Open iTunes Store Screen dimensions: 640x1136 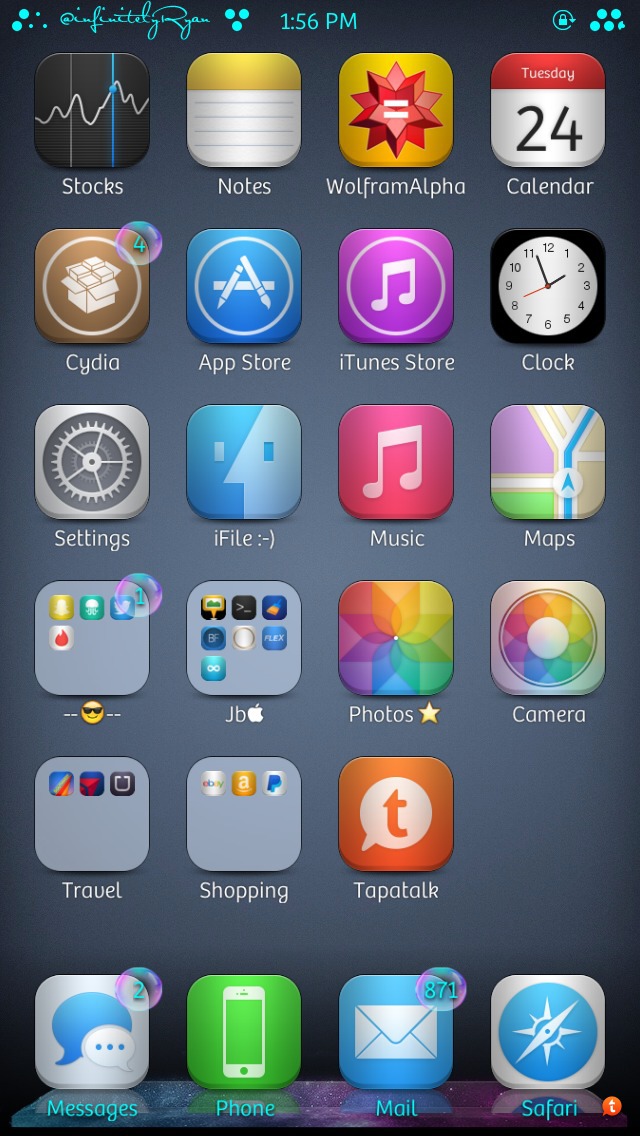coord(396,286)
